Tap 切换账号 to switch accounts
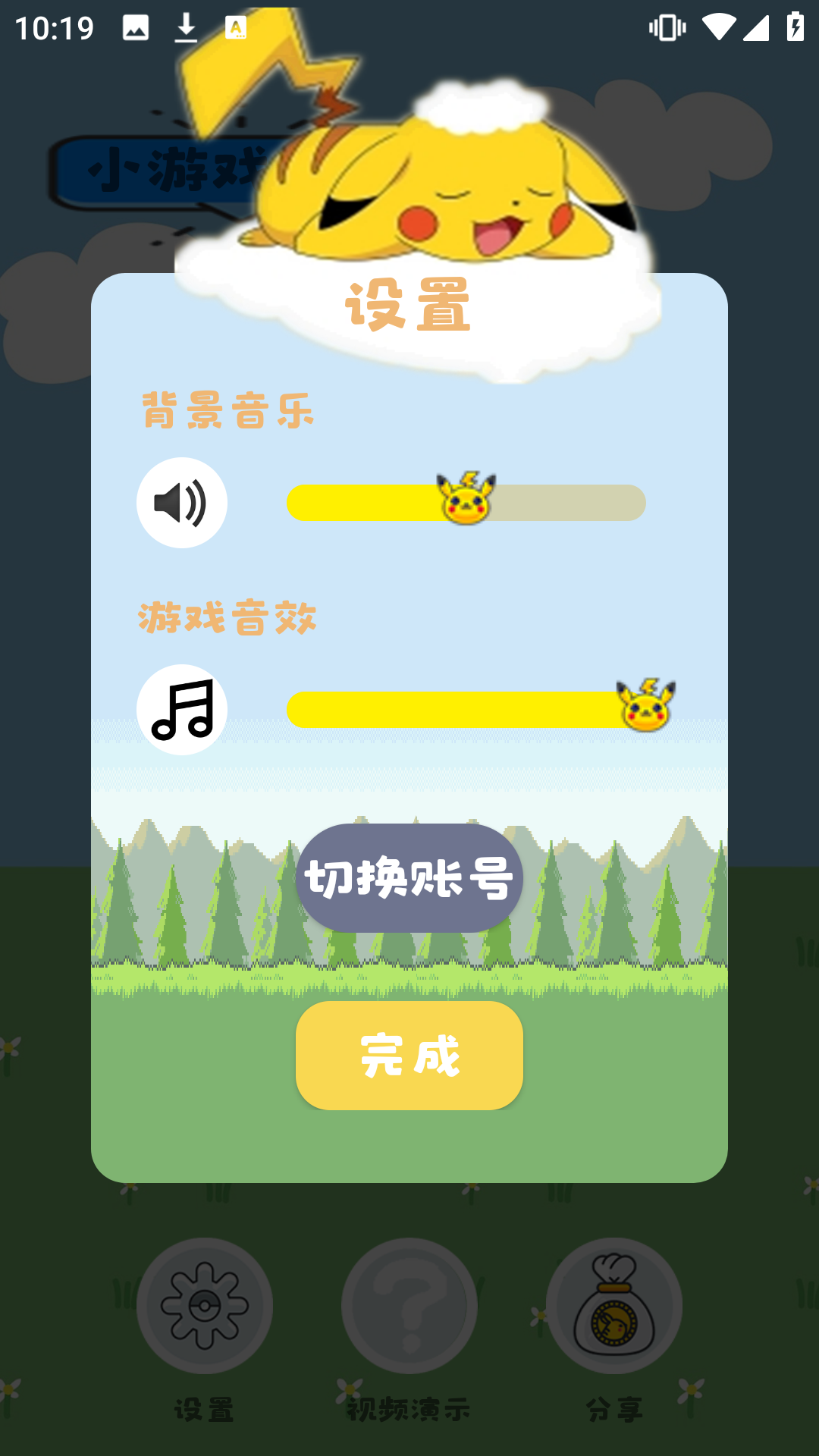The image size is (819, 1456). [409, 878]
